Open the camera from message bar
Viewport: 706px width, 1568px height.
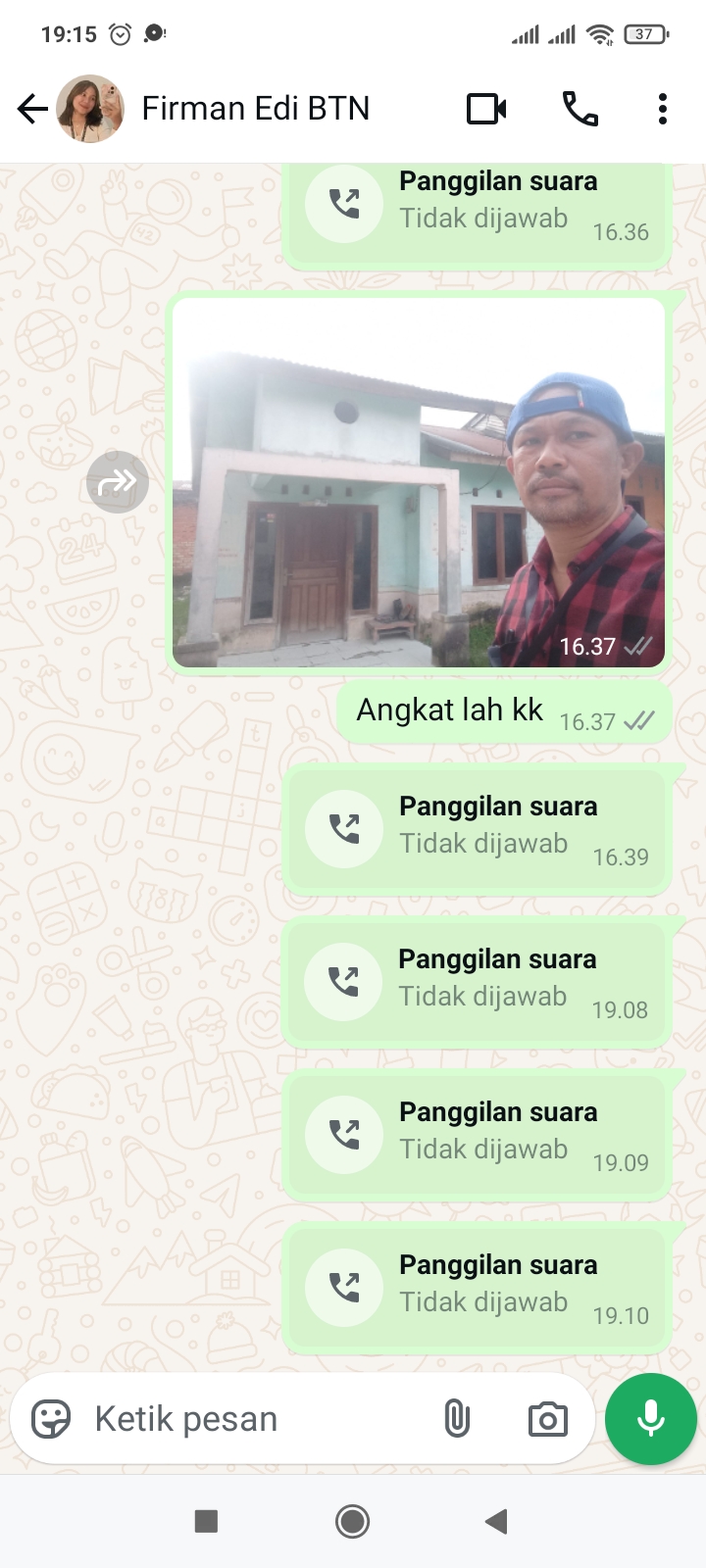point(547,1419)
